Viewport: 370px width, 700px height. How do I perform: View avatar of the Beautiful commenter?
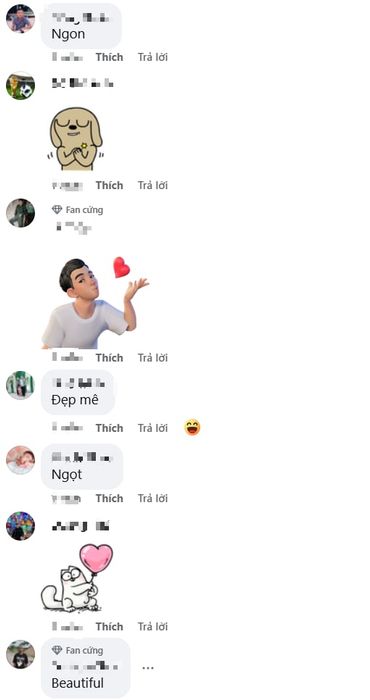tap(21, 654)
